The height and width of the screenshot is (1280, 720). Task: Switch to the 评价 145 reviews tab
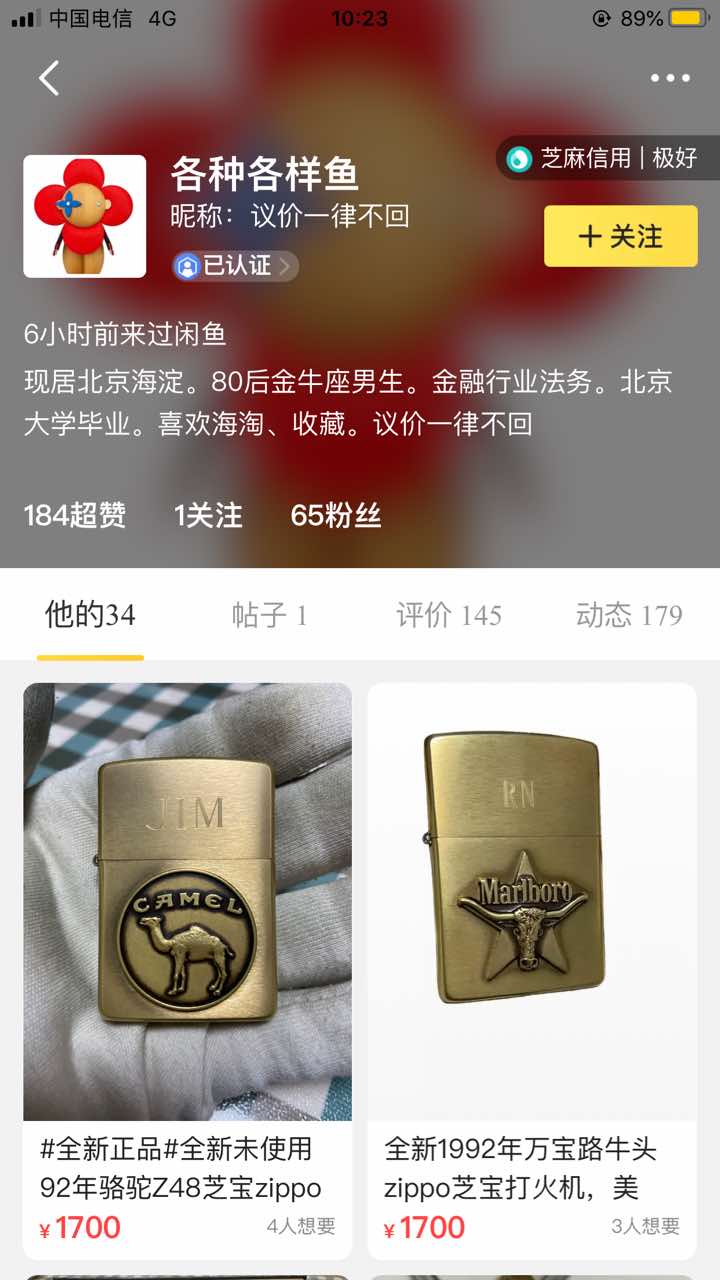[x=449, y=615]
